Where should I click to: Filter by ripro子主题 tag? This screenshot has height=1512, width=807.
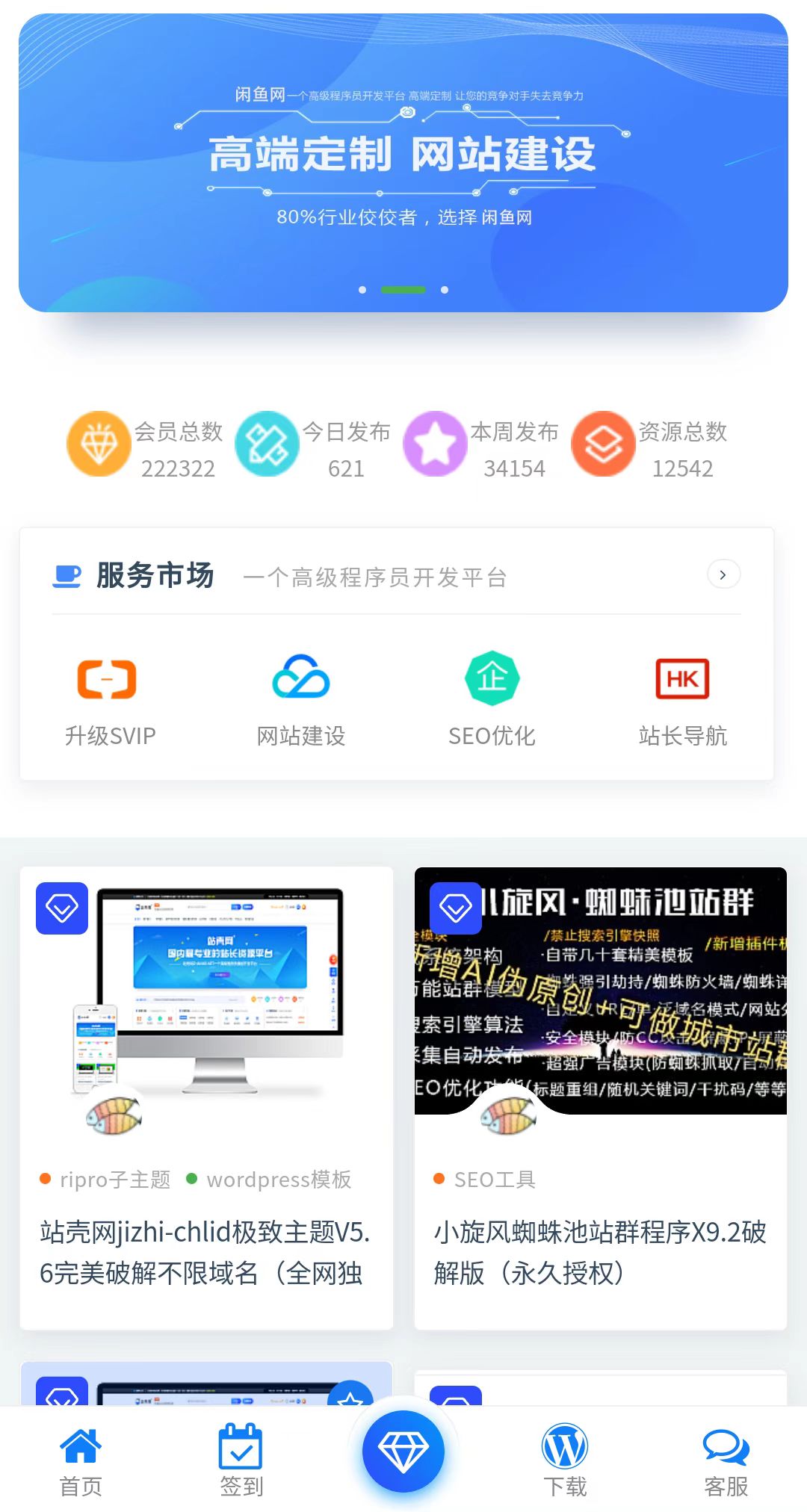[x=114, y=1180]
